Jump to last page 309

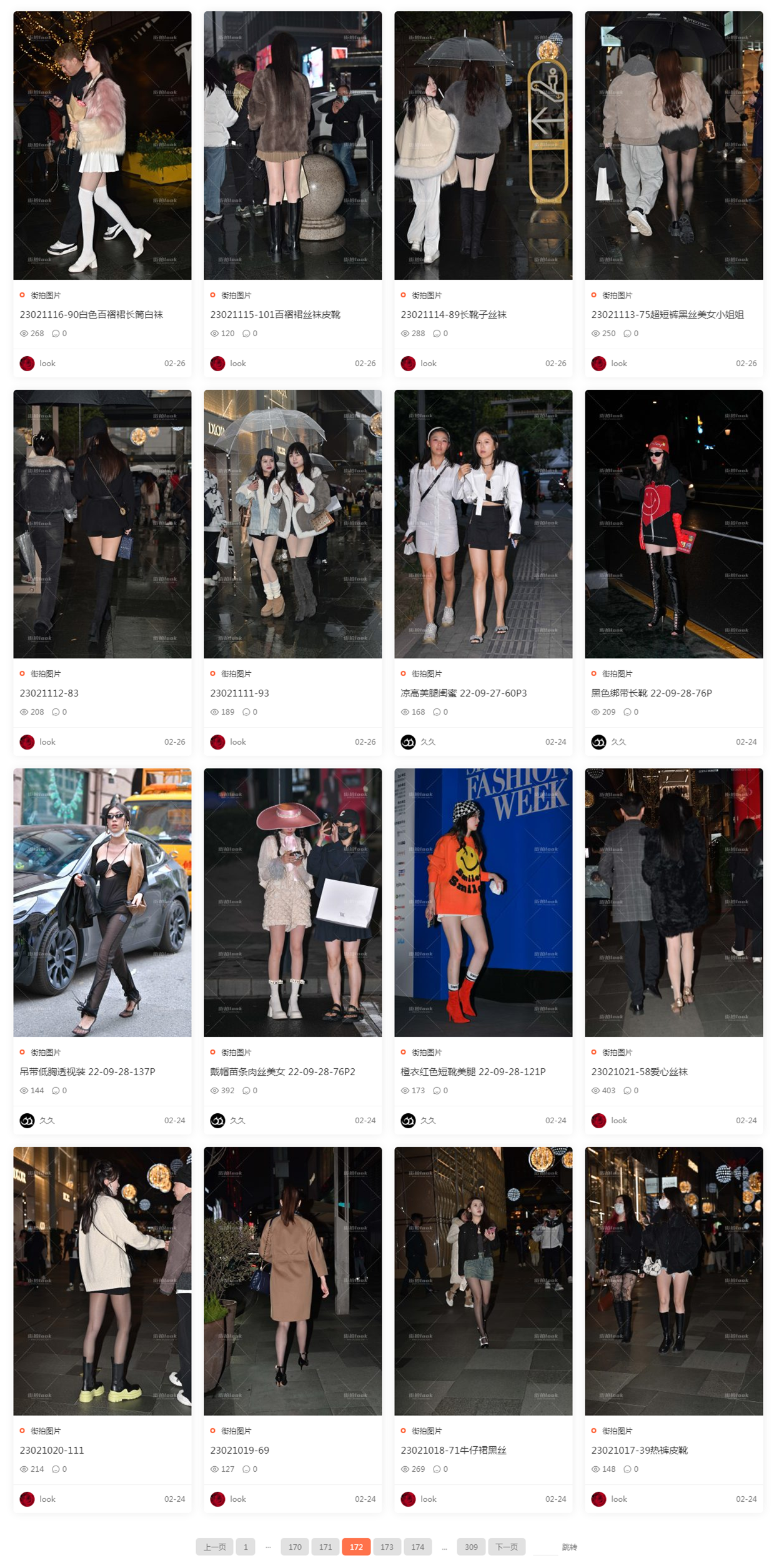point(471,1547)
